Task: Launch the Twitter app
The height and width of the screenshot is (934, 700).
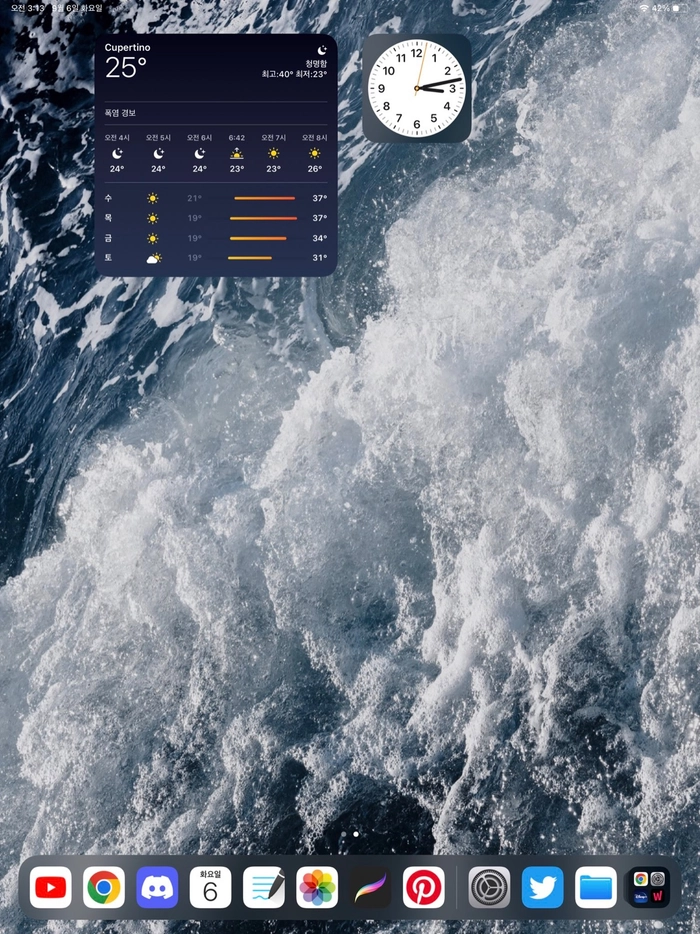Action: pyautogui.click(x=542, y=887)
